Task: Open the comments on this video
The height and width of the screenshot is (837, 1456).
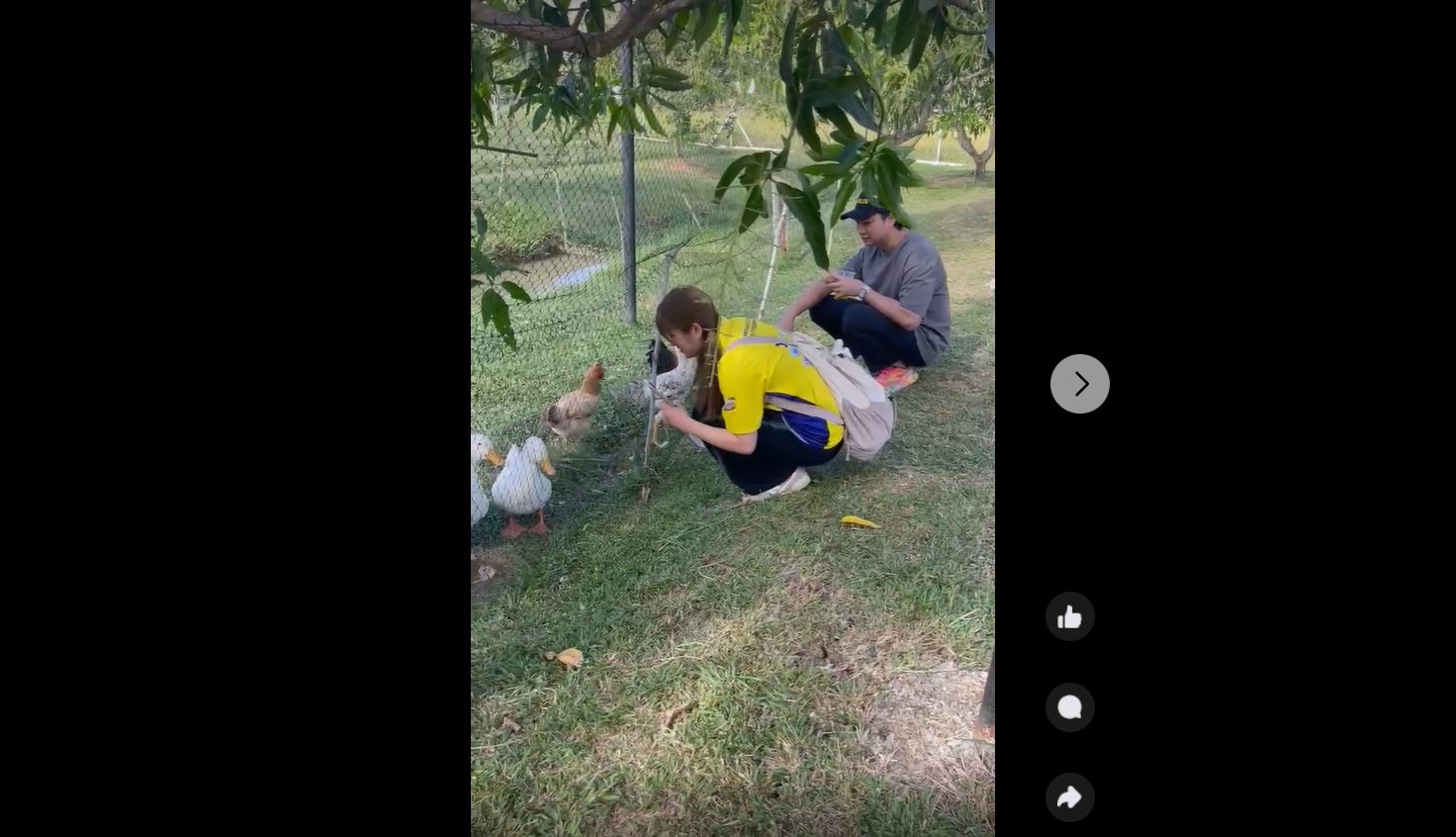Action: [1069, 707]
